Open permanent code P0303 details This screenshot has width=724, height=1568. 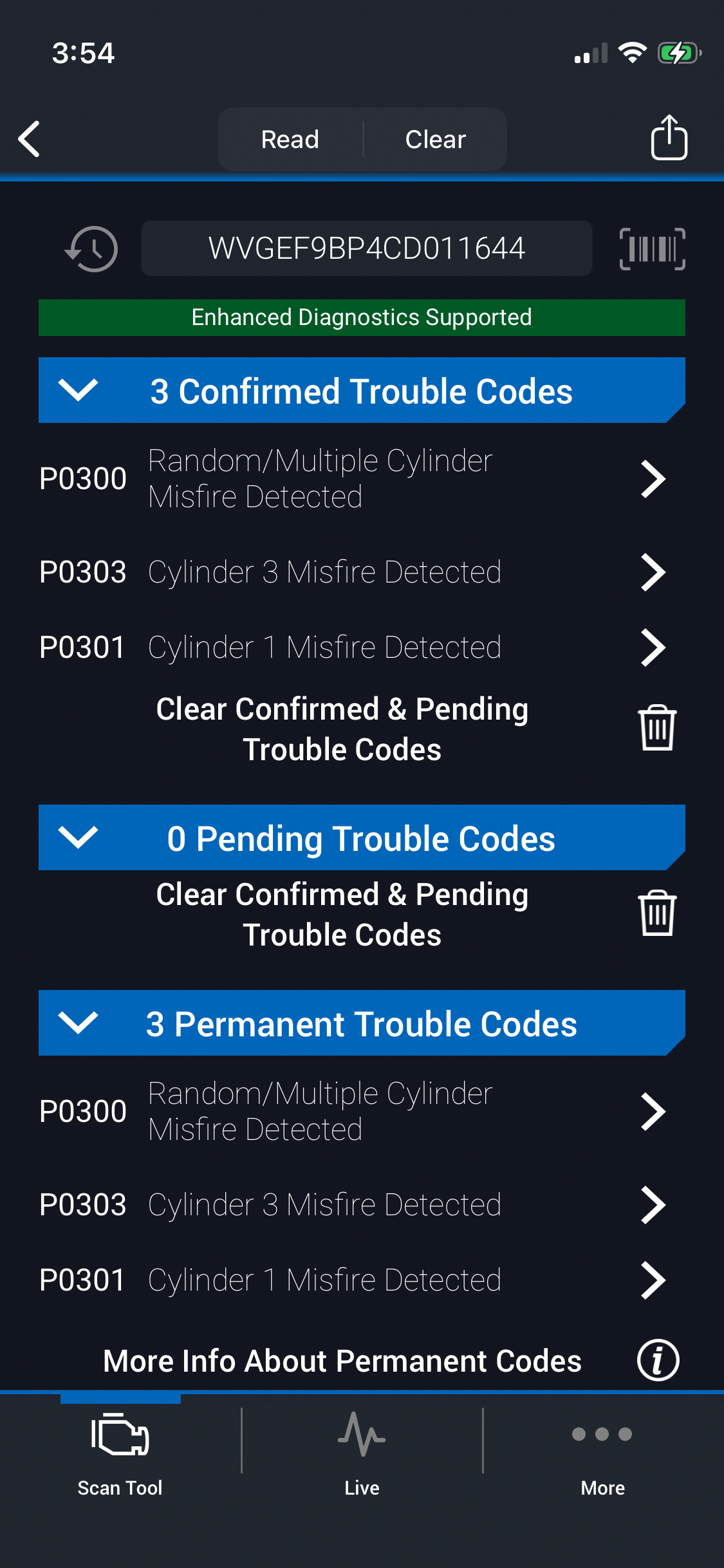(x=653, y=1205)
